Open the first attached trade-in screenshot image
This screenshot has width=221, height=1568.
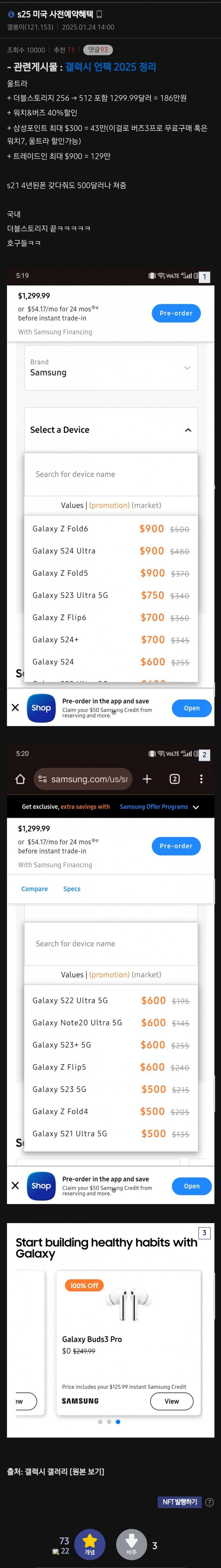pos(110,498)
